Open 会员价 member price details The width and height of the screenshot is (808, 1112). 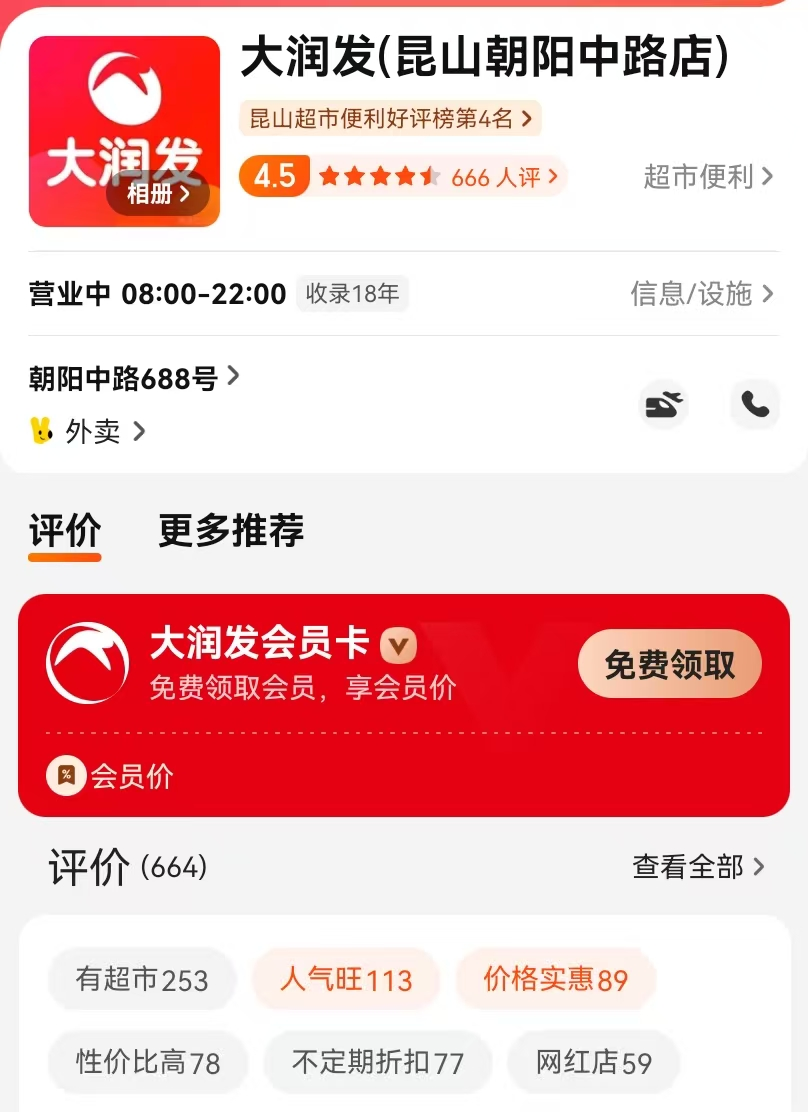111,776
